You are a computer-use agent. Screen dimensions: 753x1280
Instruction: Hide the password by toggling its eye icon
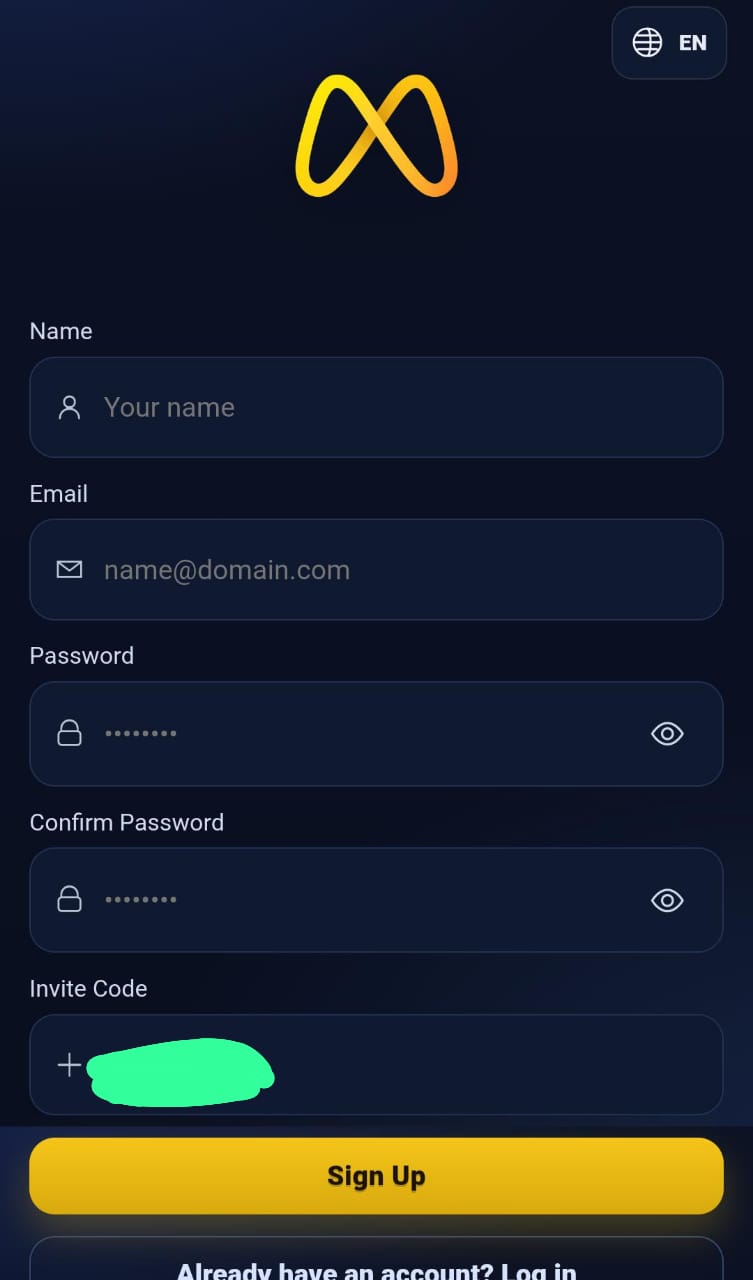(x=666, y=733)
